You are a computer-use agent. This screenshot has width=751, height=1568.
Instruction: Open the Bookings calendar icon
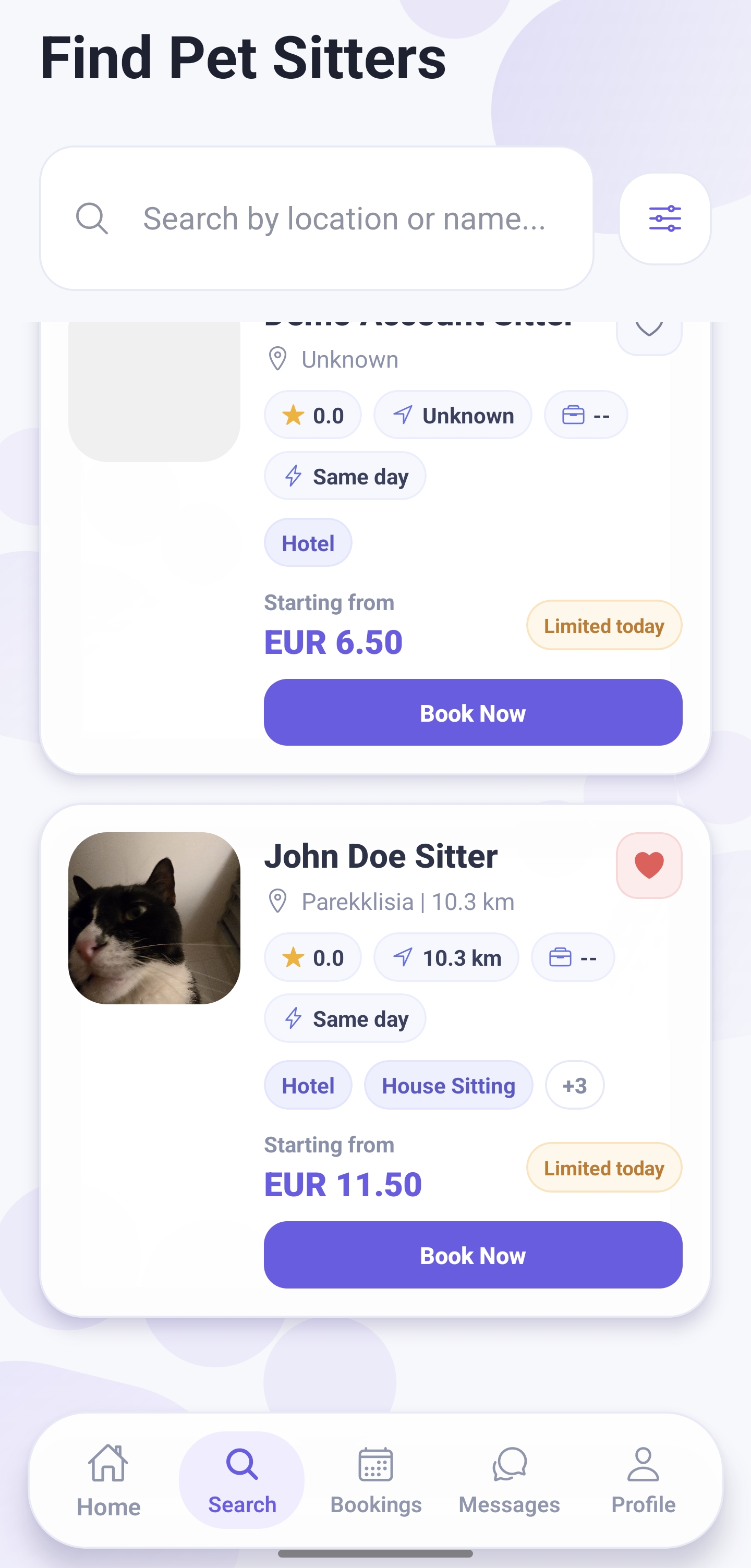pyautogui.click(x=375, y=1463)
